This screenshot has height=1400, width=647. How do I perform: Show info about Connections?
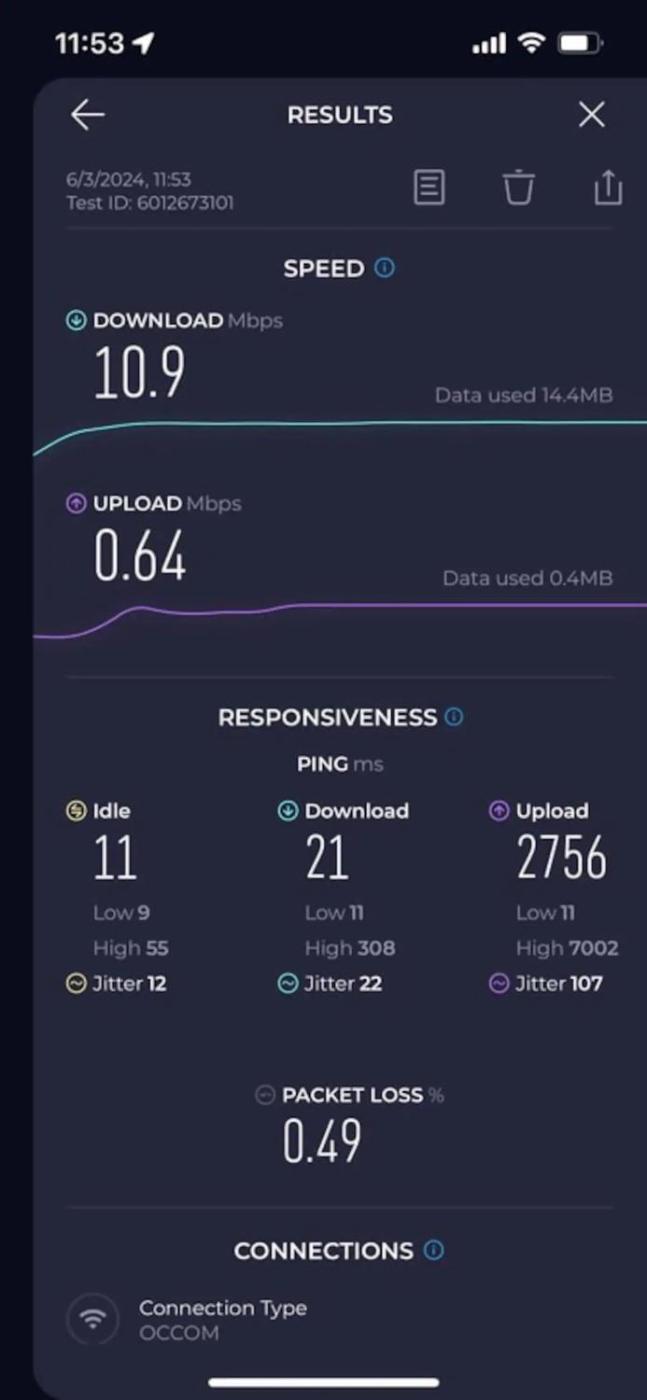[434, 1250]
